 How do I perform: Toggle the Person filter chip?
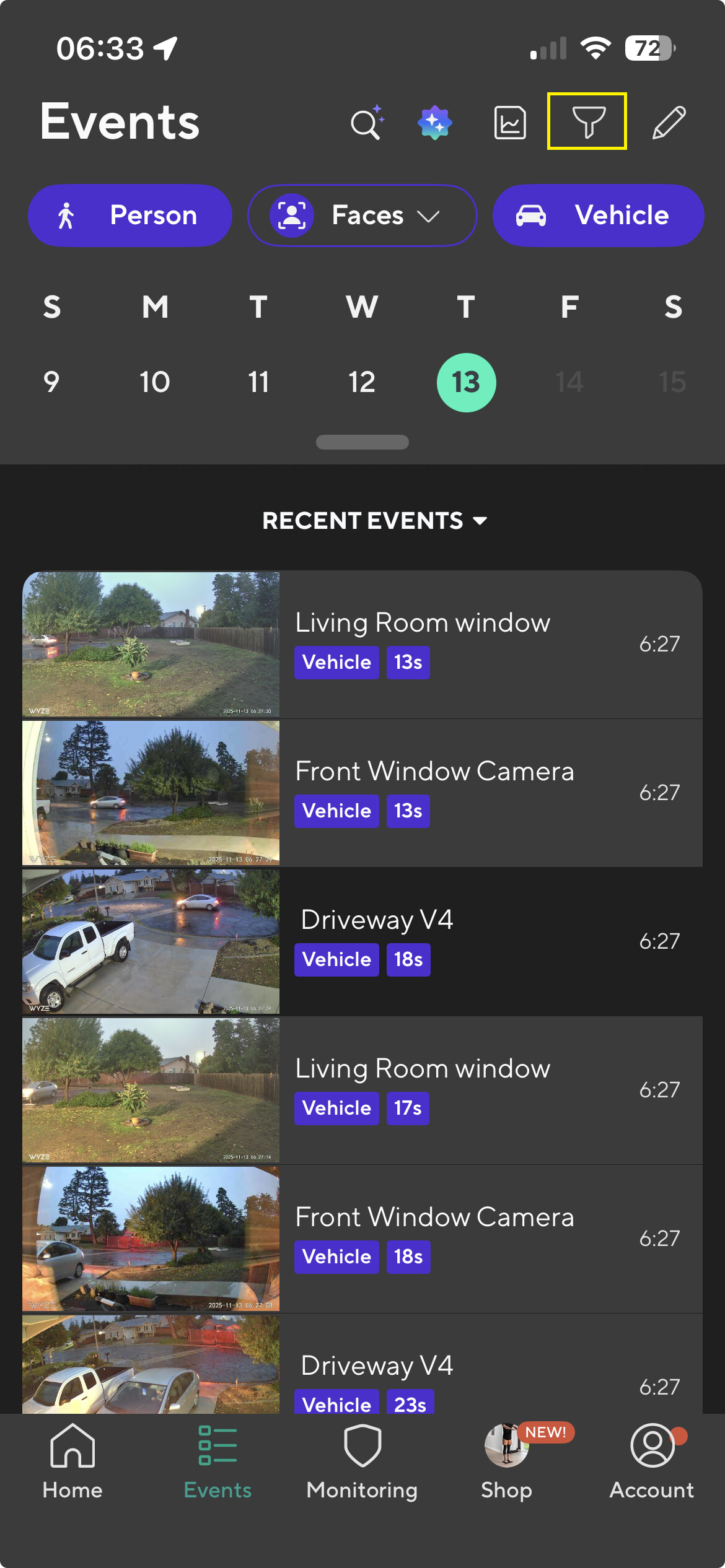point(130,216)
